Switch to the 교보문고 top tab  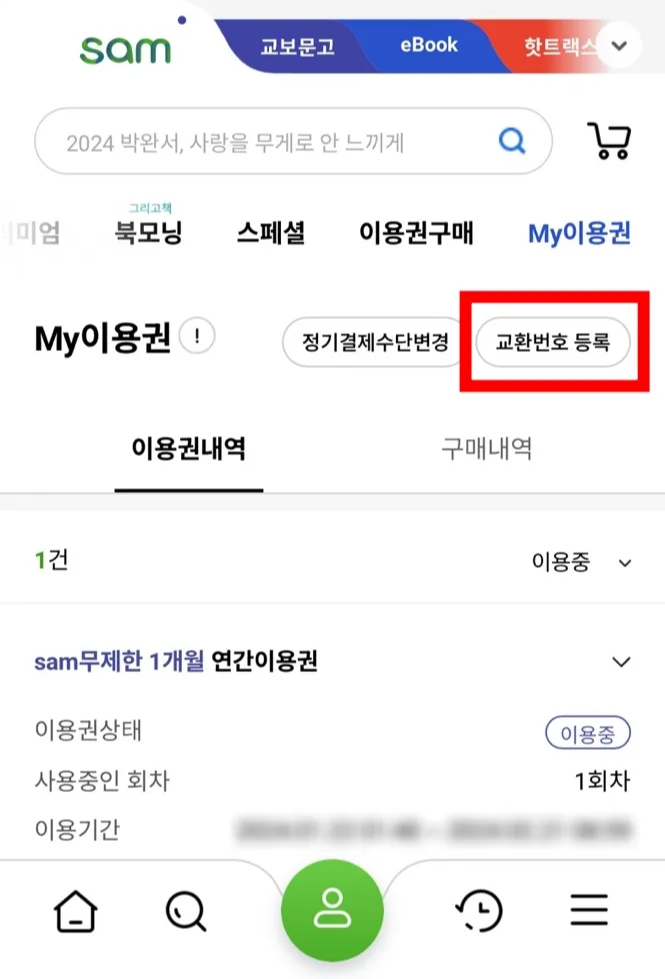pyautogui.click(x=296, y=46)
